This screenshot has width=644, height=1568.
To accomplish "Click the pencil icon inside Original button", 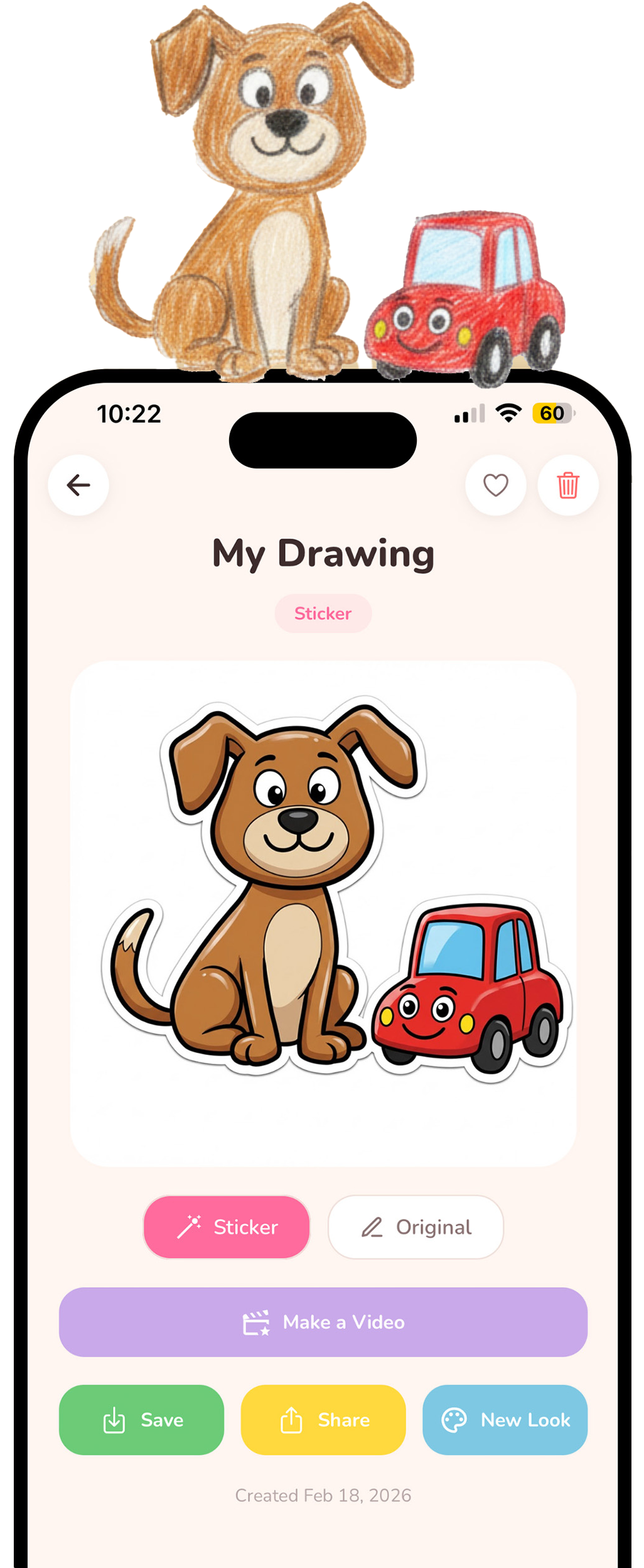I will tap(373, 1226).
